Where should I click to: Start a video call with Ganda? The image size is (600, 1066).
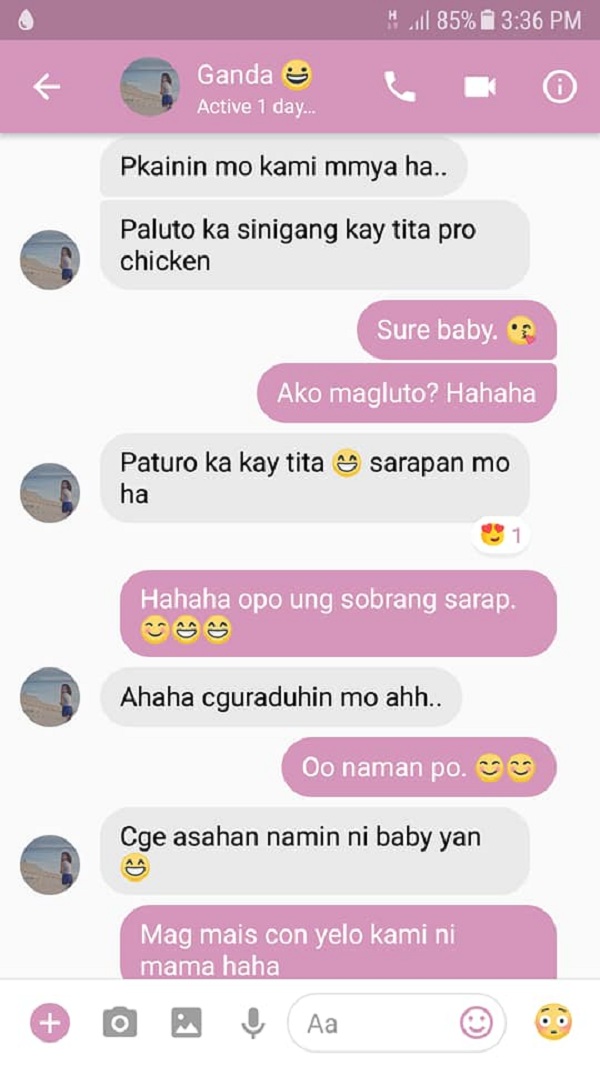click(480, 87)
